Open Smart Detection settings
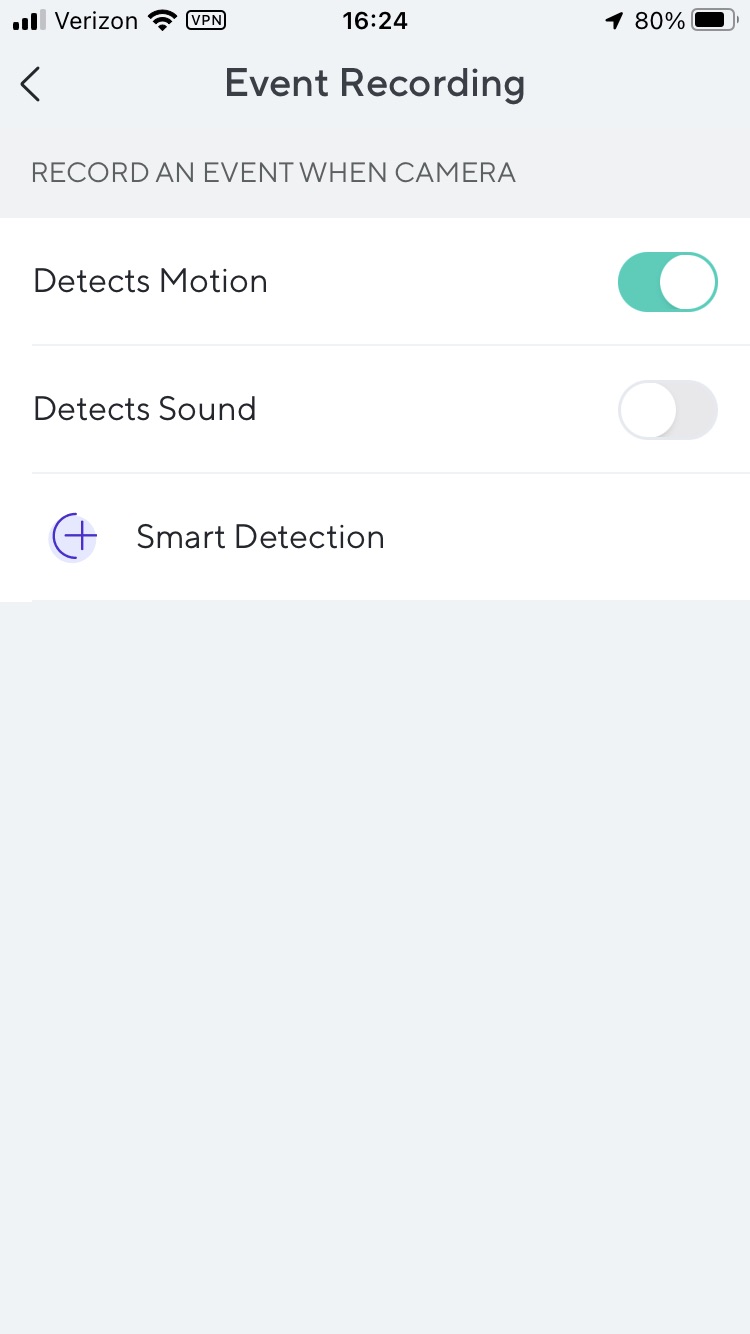This screenshot has height=1334, width=750. [x=260, y=538]
